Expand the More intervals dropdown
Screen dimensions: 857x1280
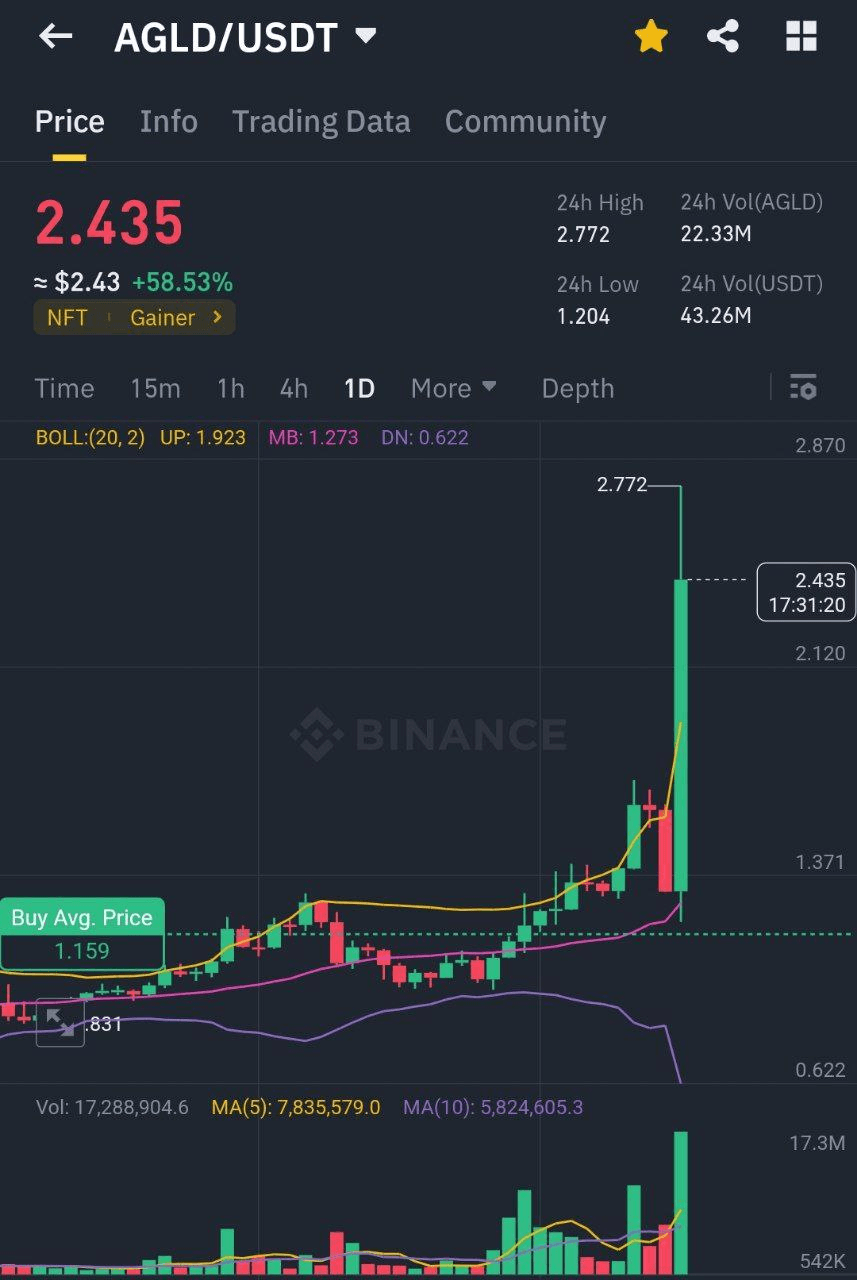(x=453, y=388)
